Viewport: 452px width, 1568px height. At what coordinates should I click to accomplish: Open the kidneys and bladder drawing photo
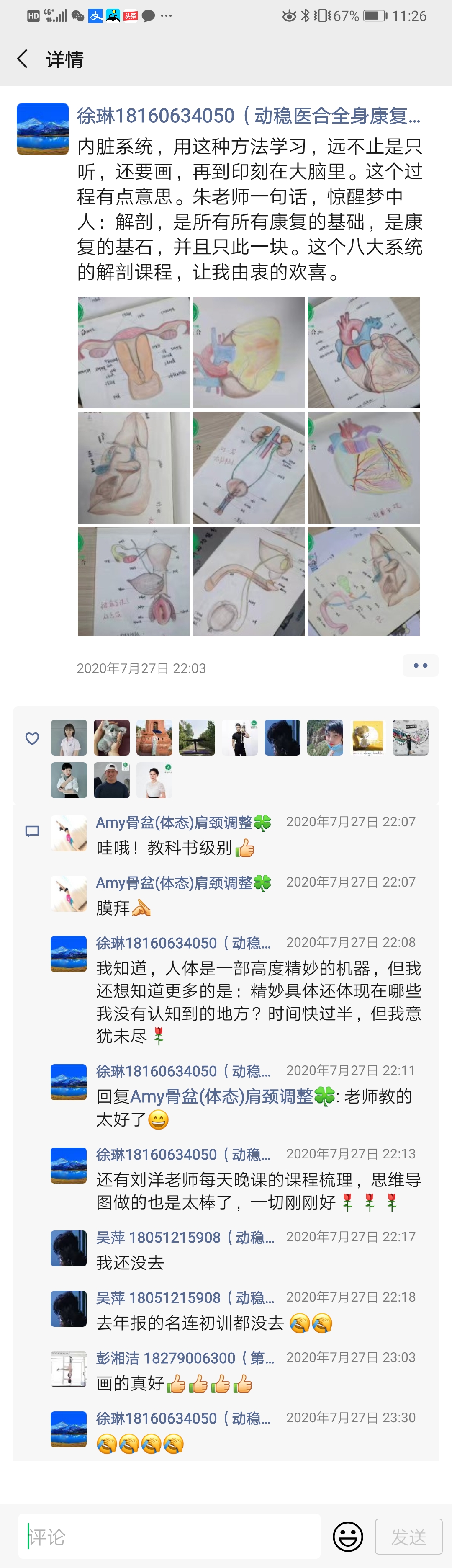[248, 467]
